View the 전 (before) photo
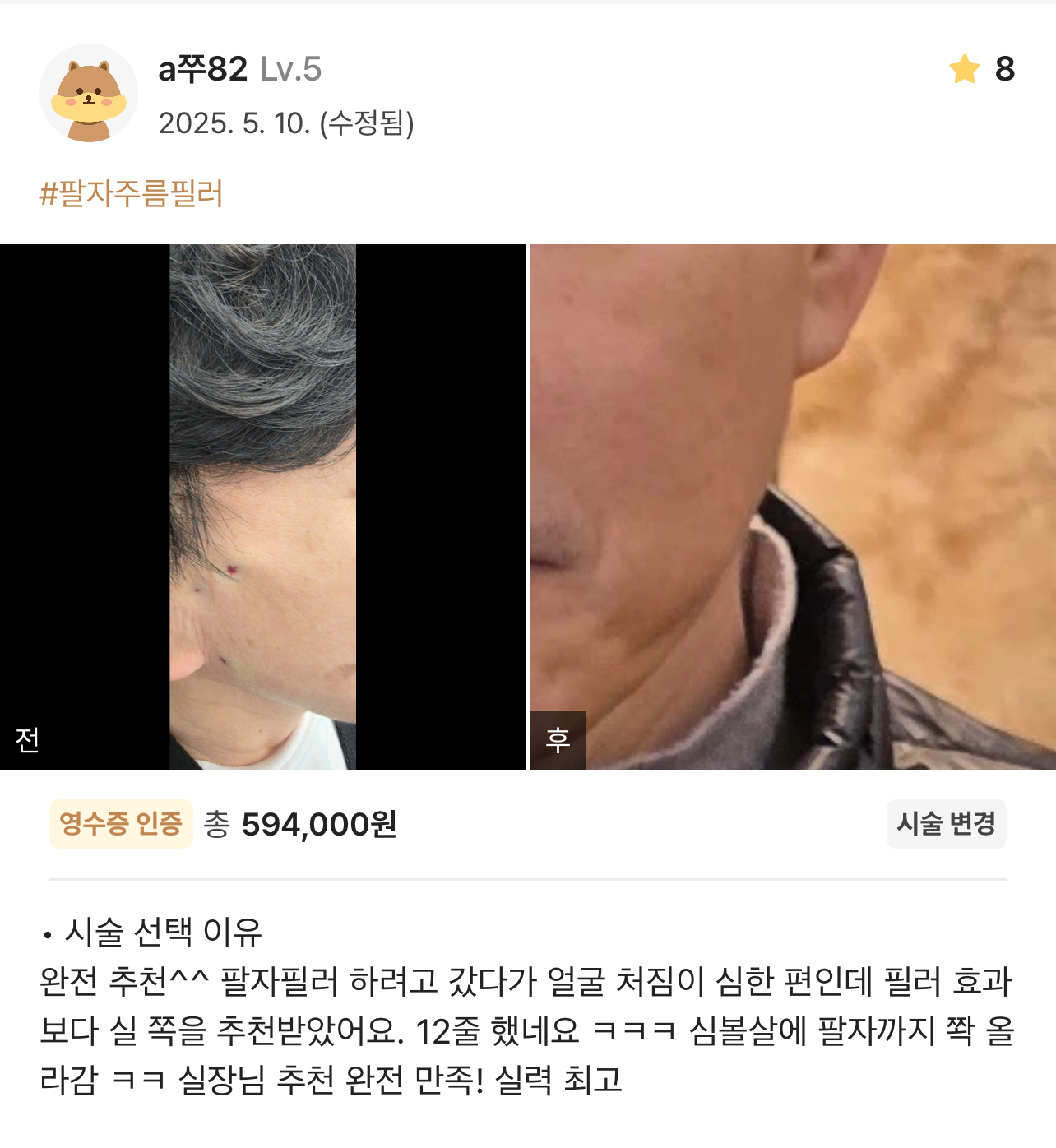This screenshot has width=1056, height=1148. click(x=262, y=507)
